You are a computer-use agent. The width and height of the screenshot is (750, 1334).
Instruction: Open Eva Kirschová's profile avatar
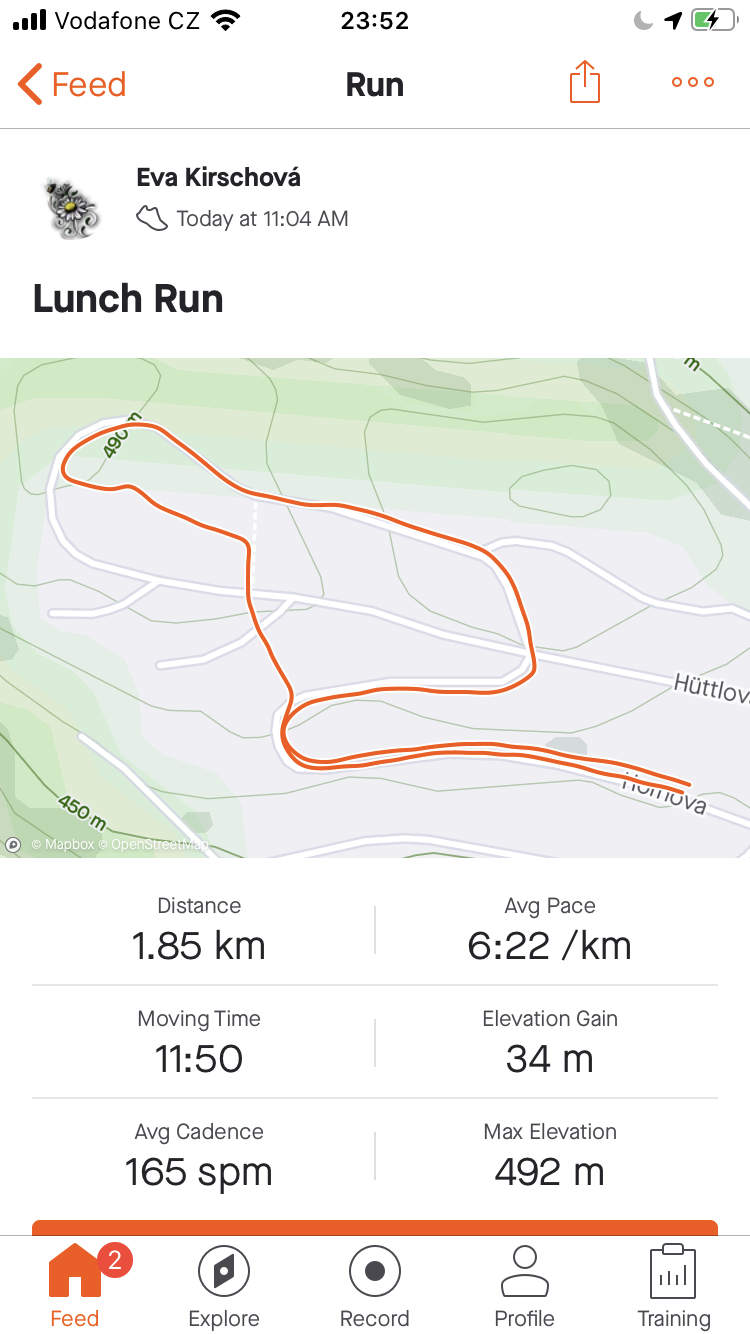tap(73, 206)
